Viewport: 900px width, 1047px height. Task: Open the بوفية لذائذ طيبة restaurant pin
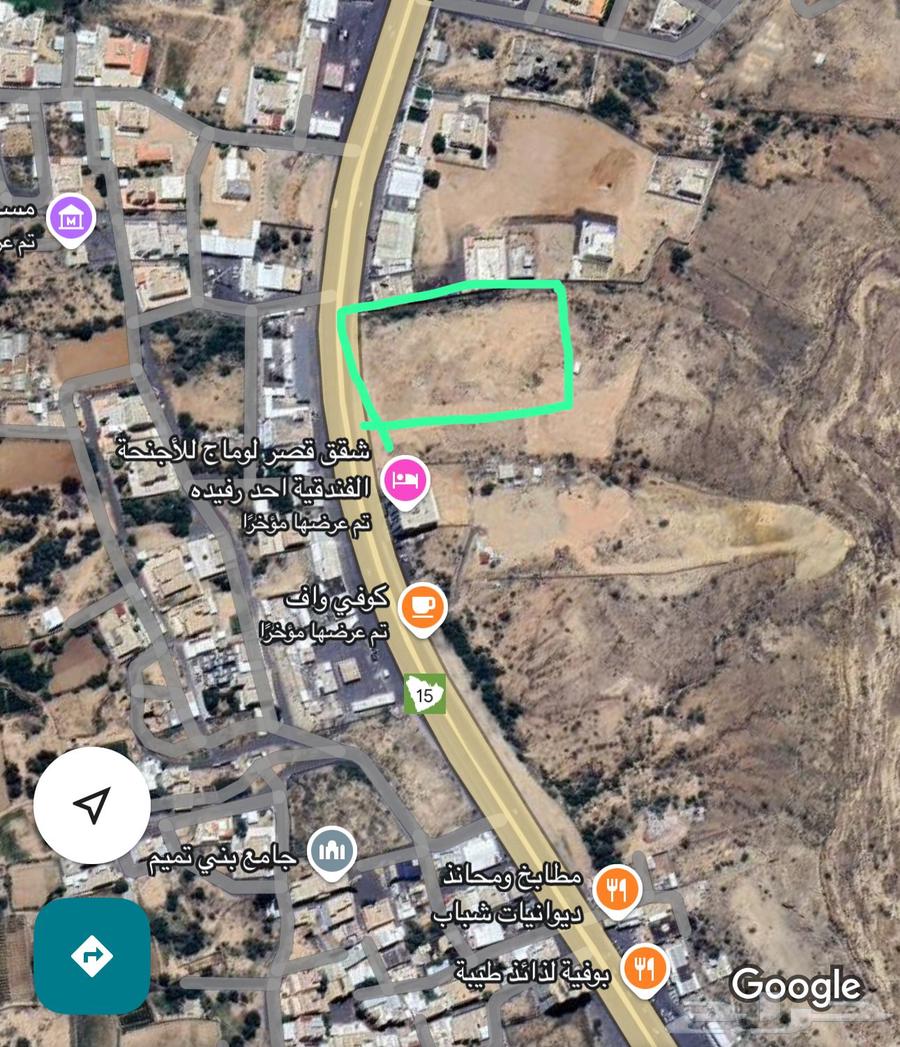pyautogui.click(x=646, y=967)
